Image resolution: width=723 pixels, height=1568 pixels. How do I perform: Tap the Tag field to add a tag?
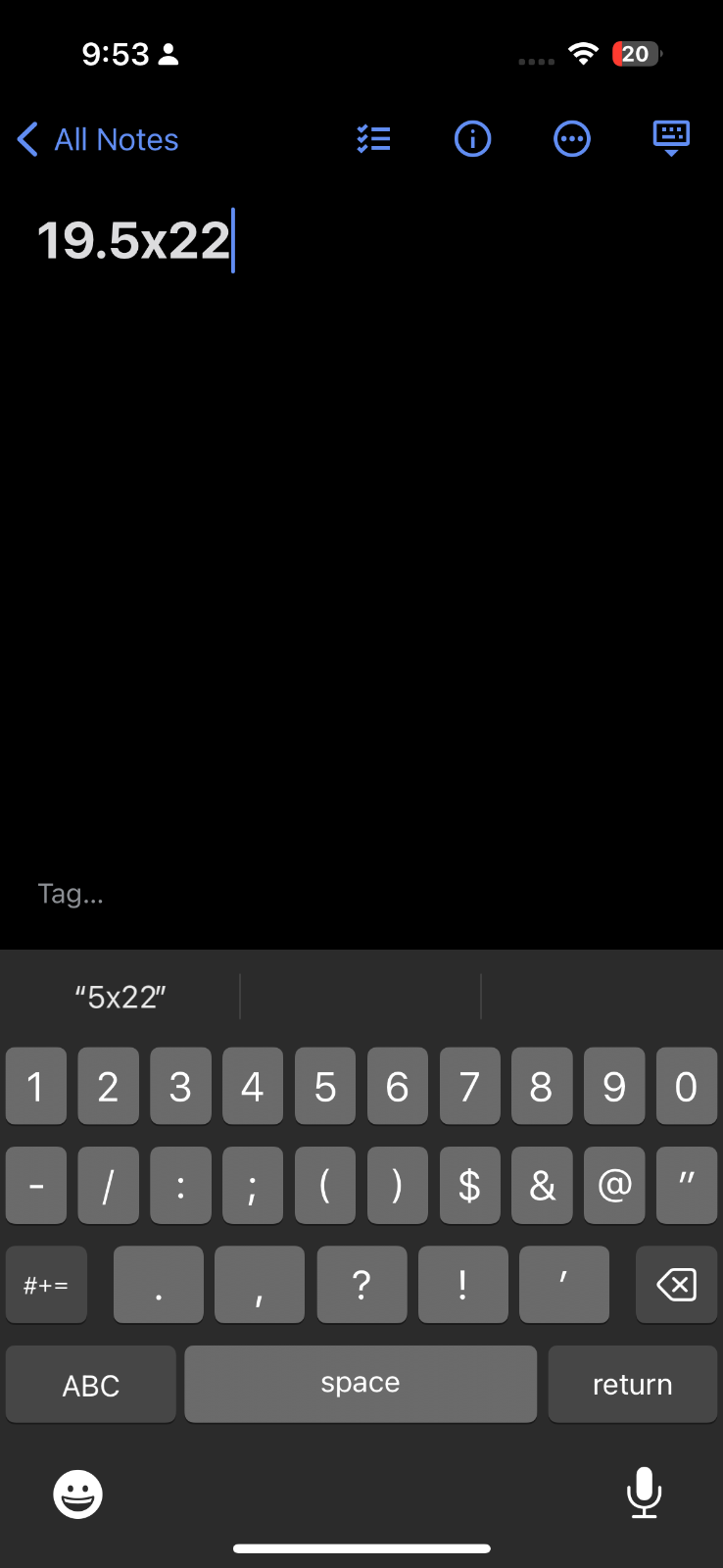click(71, 894)
